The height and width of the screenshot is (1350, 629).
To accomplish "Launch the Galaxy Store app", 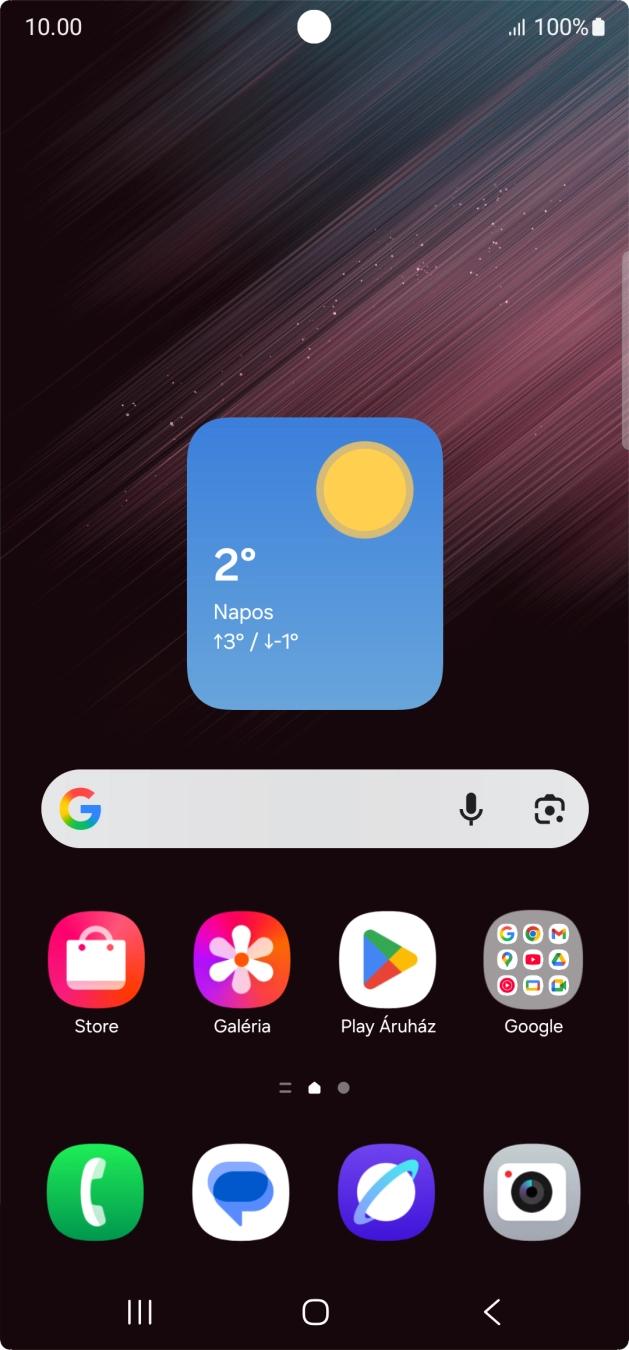I will coord(96,959).
